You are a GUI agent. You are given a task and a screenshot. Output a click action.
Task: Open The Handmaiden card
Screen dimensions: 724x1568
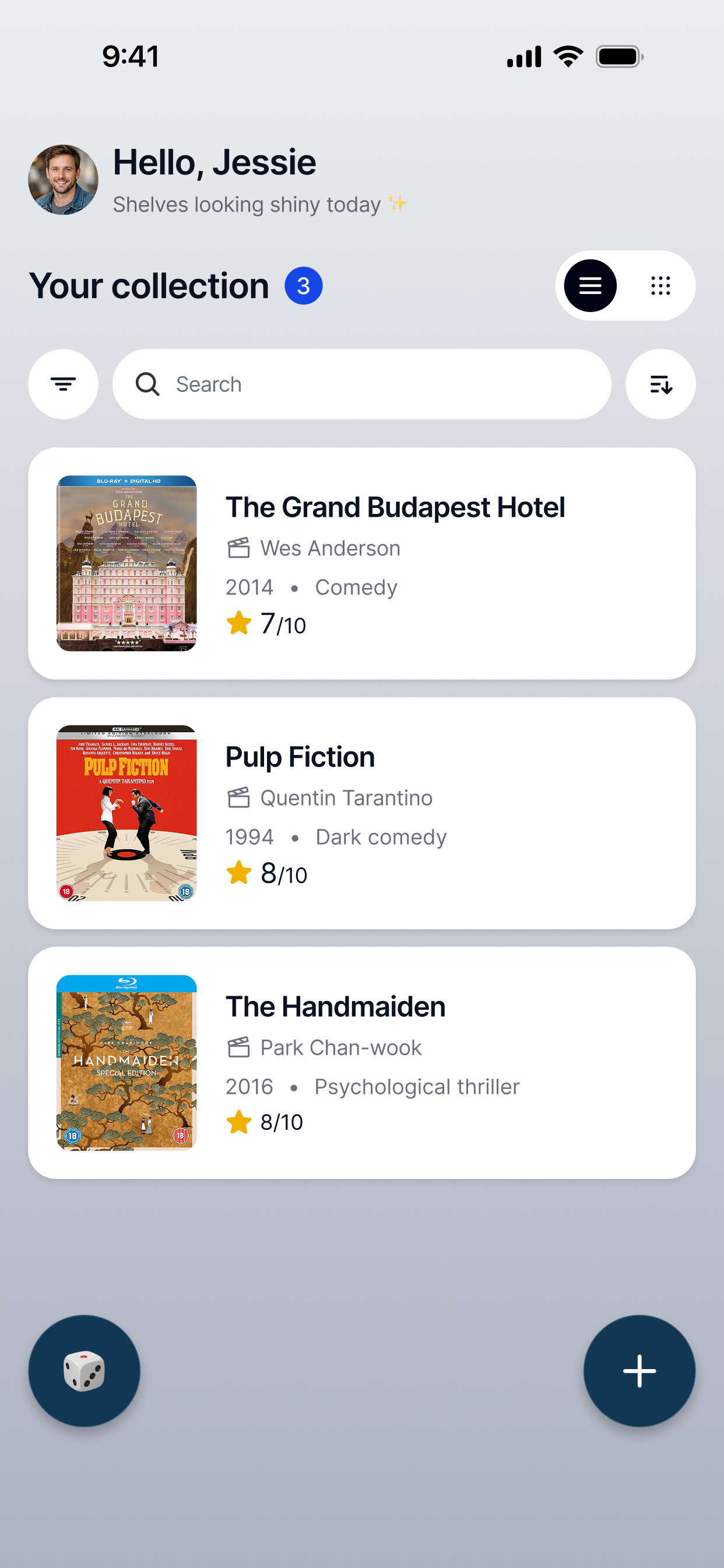point(362,1063)
